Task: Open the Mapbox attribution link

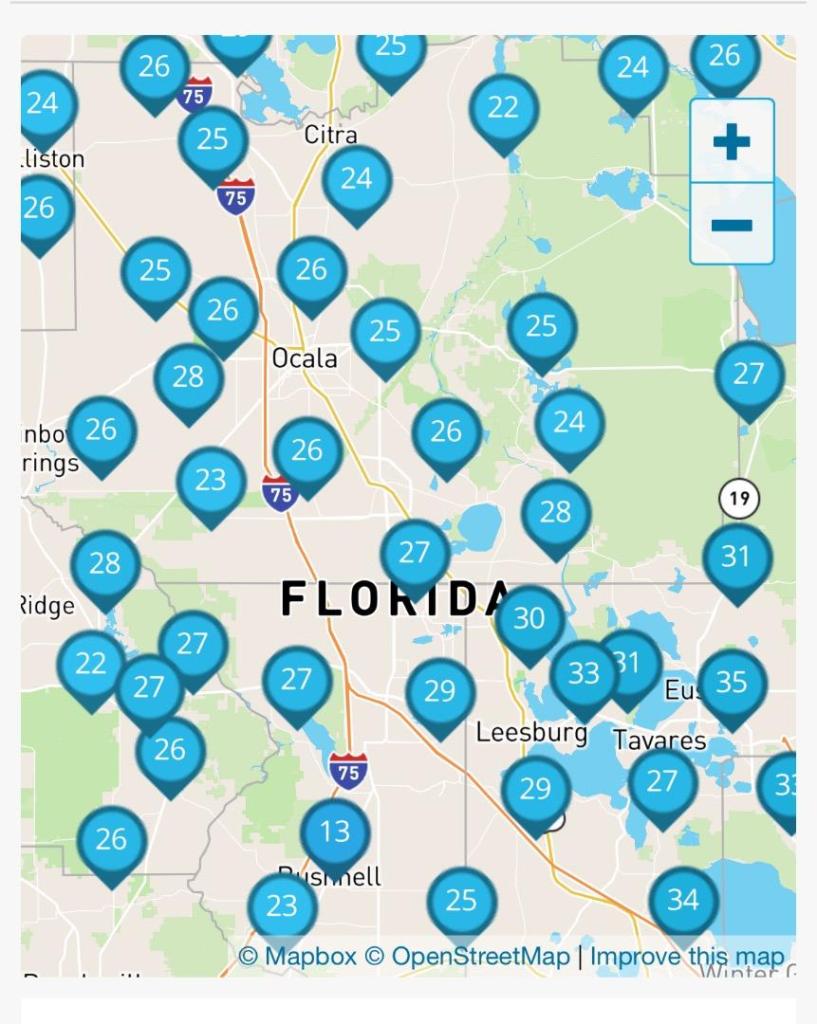Action: [x=297, y=956]
